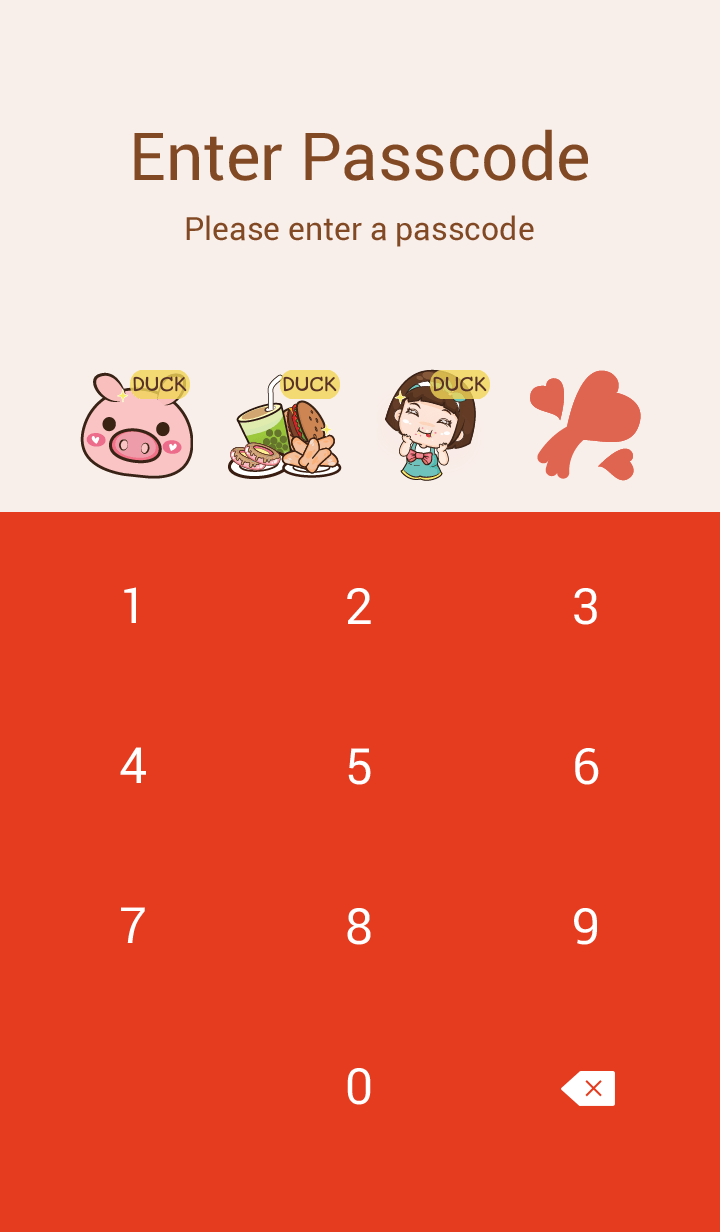Enter digit 2 on the keypad
Image resolution: width=720 pixels, height=1232 pixels.
pyautogui.click(x=359, y=607)
